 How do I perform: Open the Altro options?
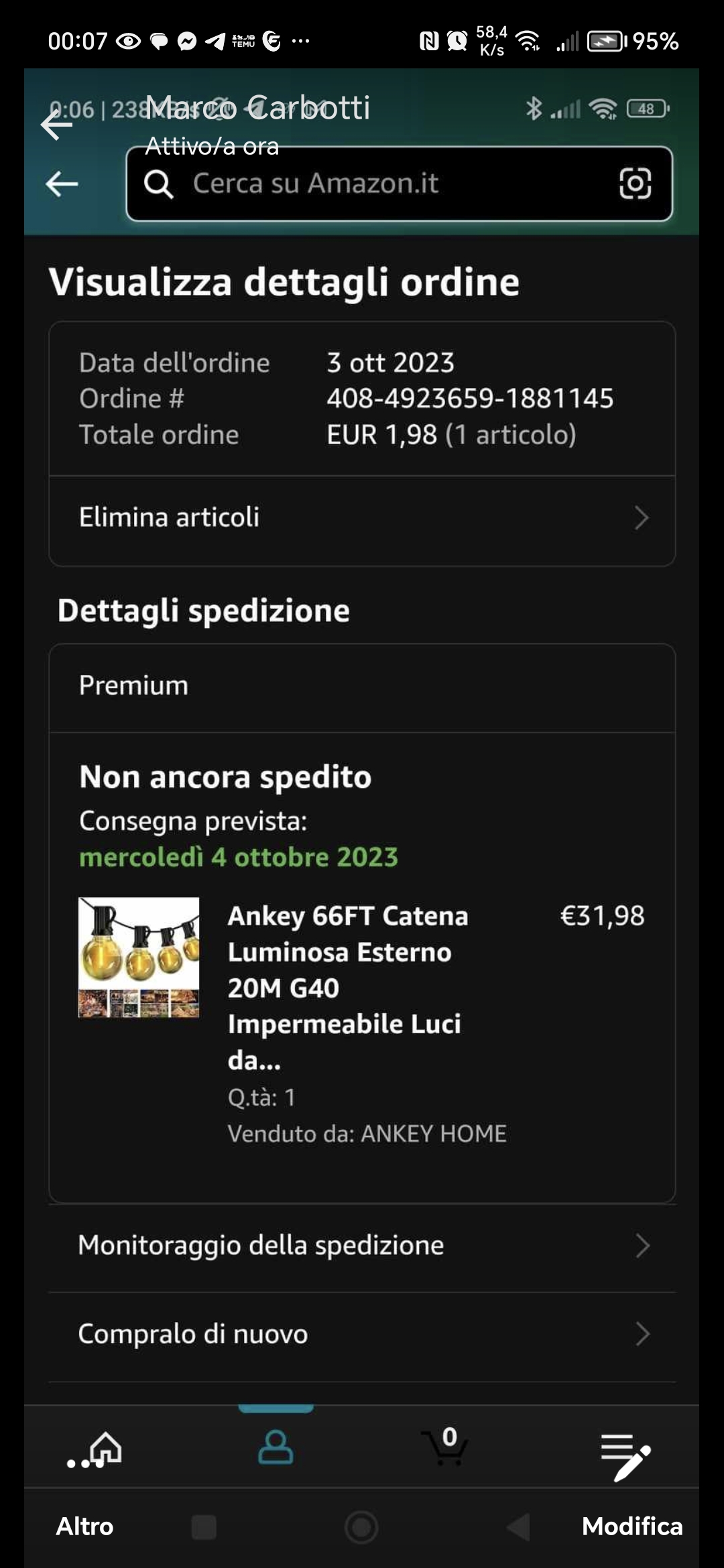tap(84, 1526)
